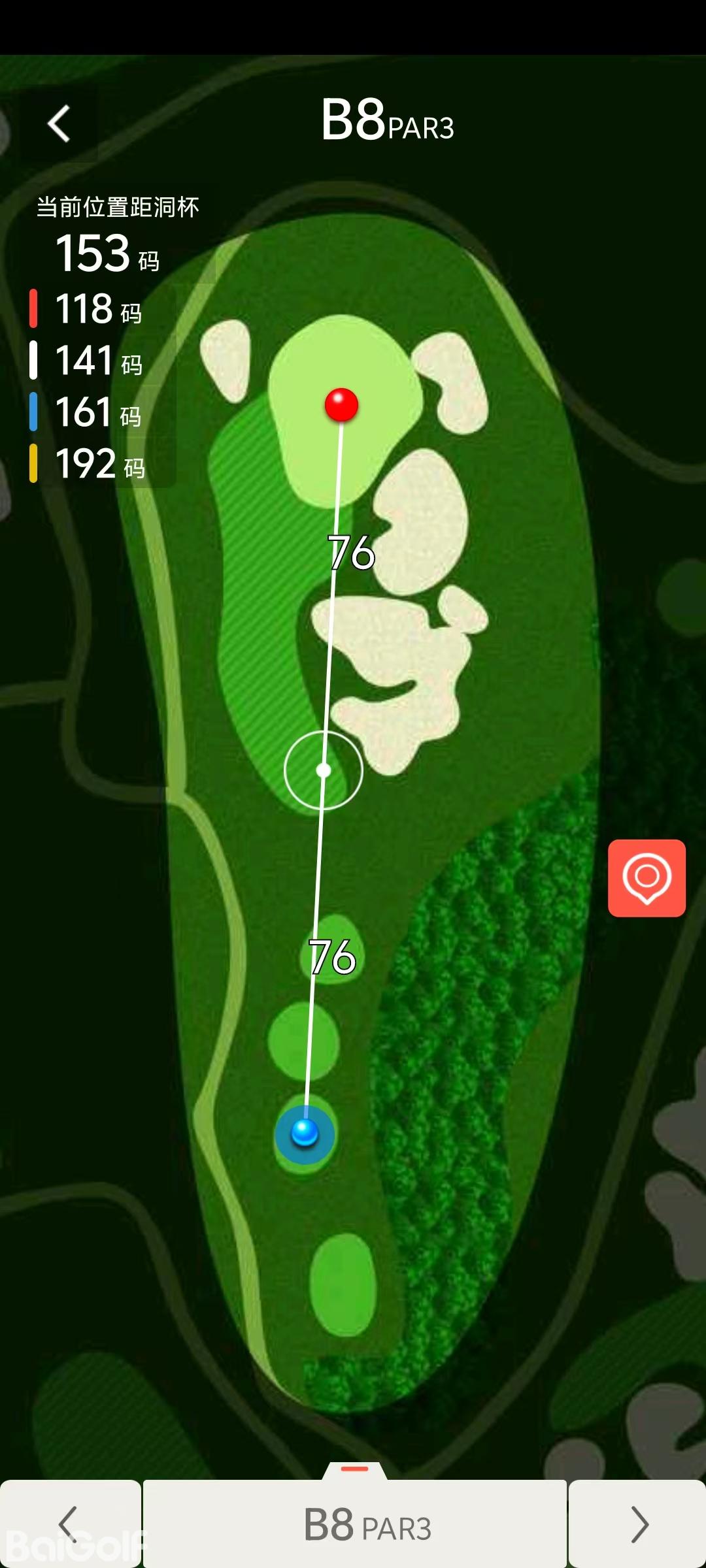
Task: Tap the red location recenter button
Action: pos(647,877)
